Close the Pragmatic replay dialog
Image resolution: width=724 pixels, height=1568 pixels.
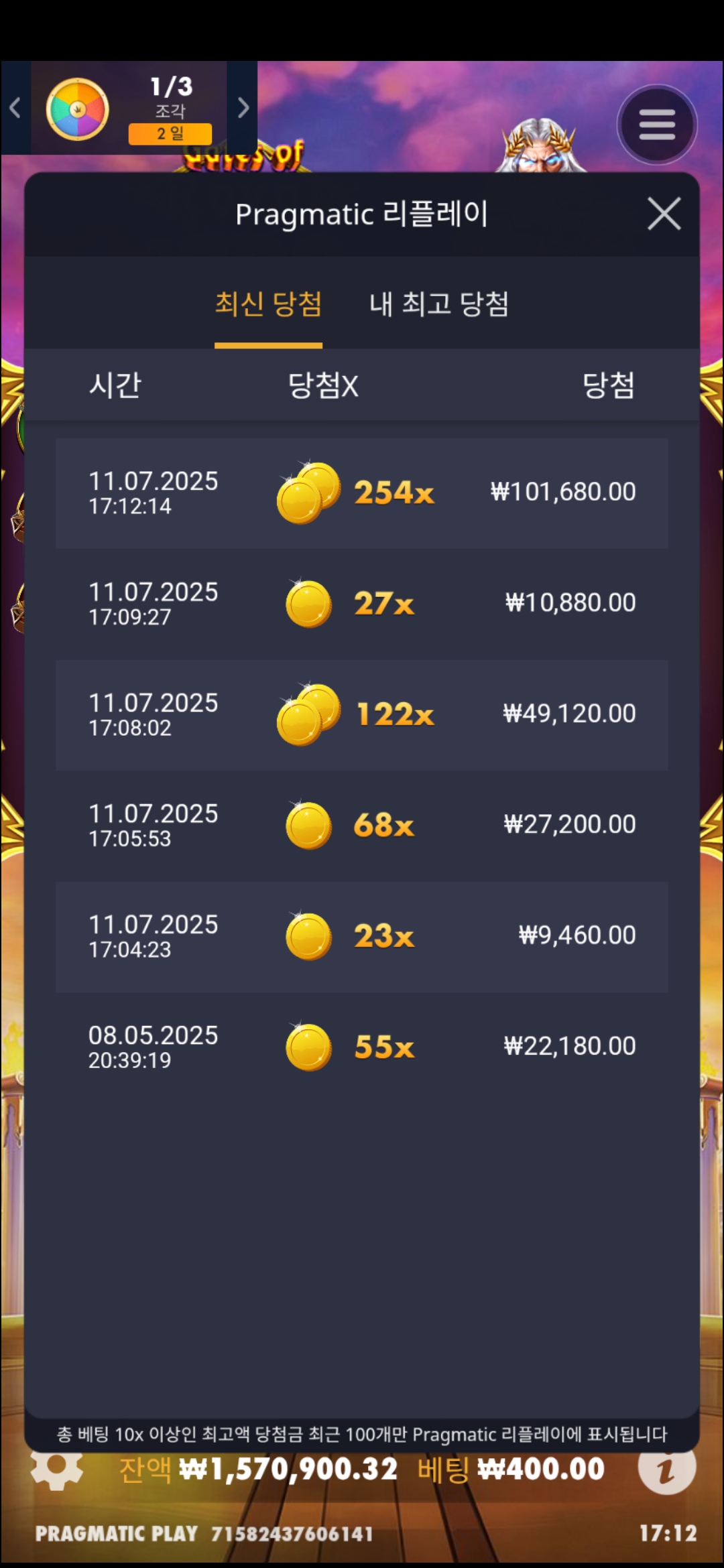[664, 214]
